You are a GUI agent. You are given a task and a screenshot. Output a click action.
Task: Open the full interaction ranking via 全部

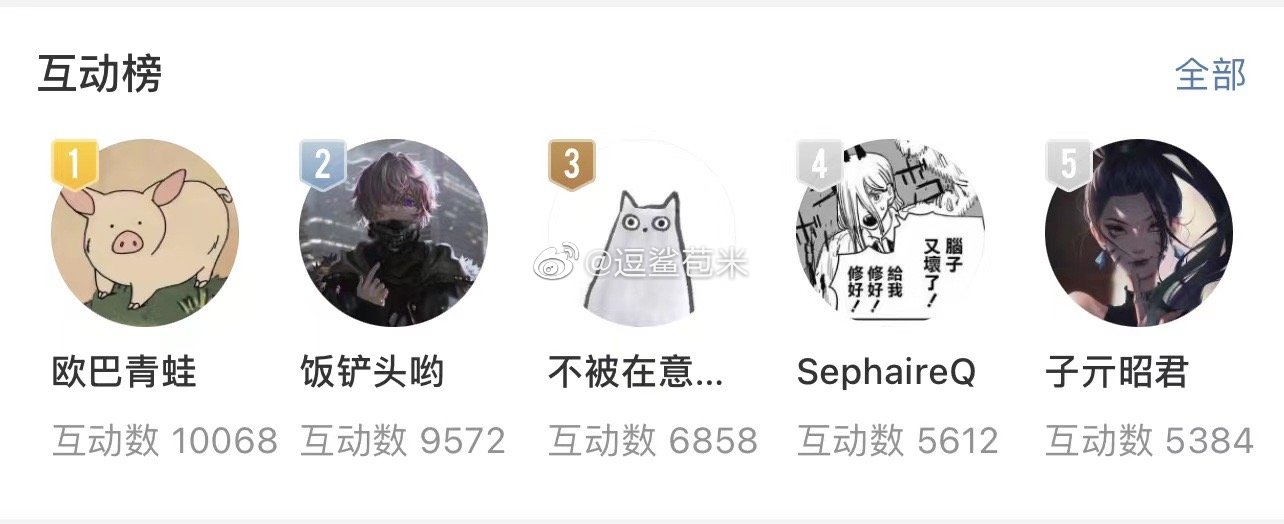coord(1210,75)
